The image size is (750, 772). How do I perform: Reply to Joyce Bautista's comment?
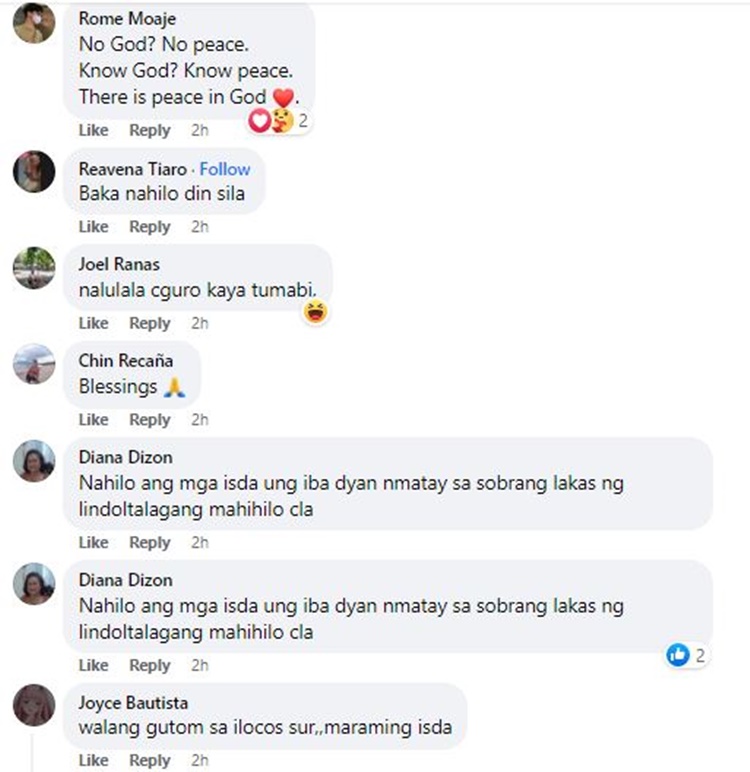click(150, 761)
